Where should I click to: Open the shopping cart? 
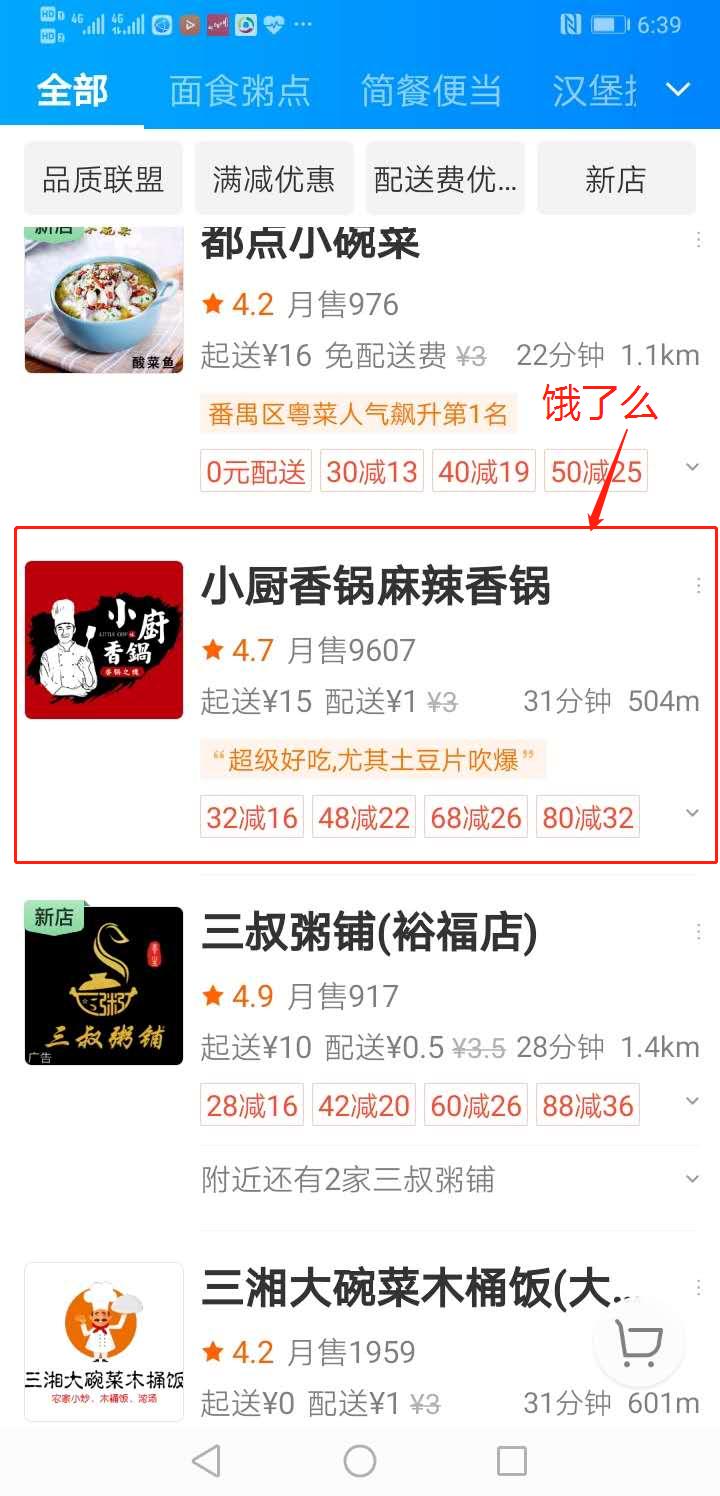coord(639,1344)
